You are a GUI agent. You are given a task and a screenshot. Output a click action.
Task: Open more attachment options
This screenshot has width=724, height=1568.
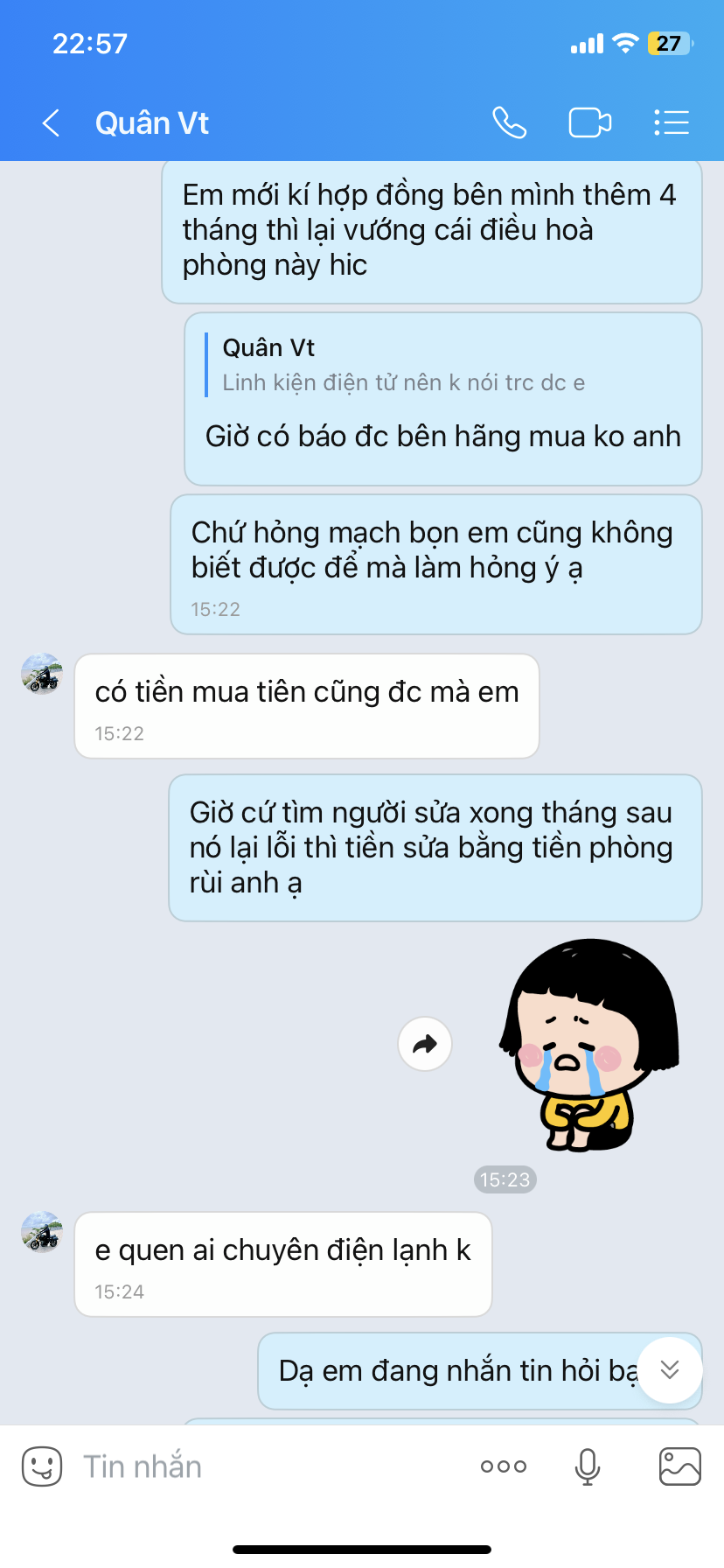(x=504, y=1466)
